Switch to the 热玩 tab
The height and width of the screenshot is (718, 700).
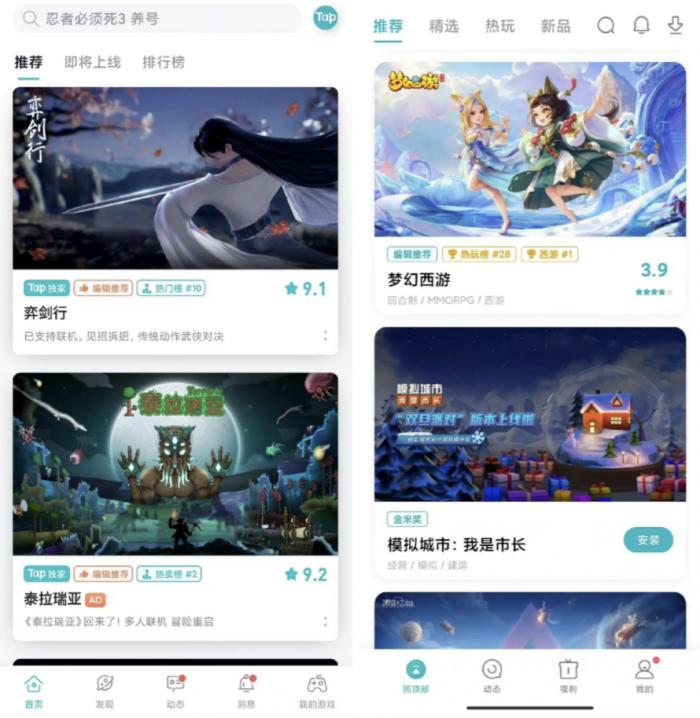point(500,26)
